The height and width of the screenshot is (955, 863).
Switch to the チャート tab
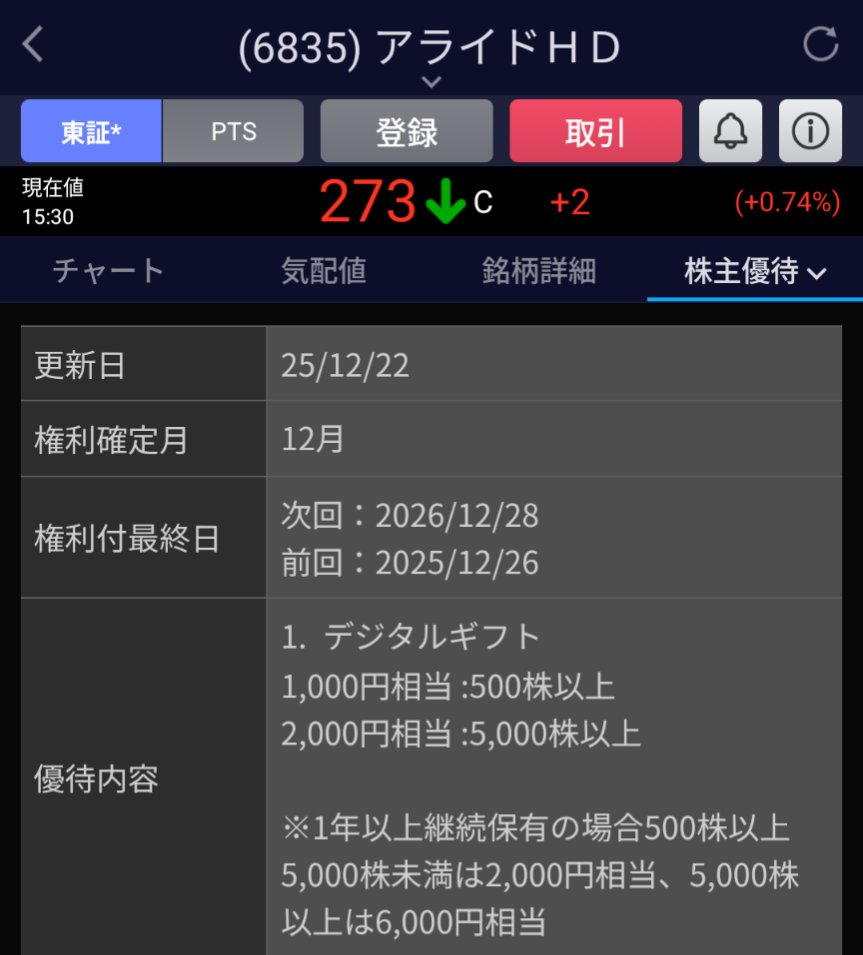[x=107, y=269]
